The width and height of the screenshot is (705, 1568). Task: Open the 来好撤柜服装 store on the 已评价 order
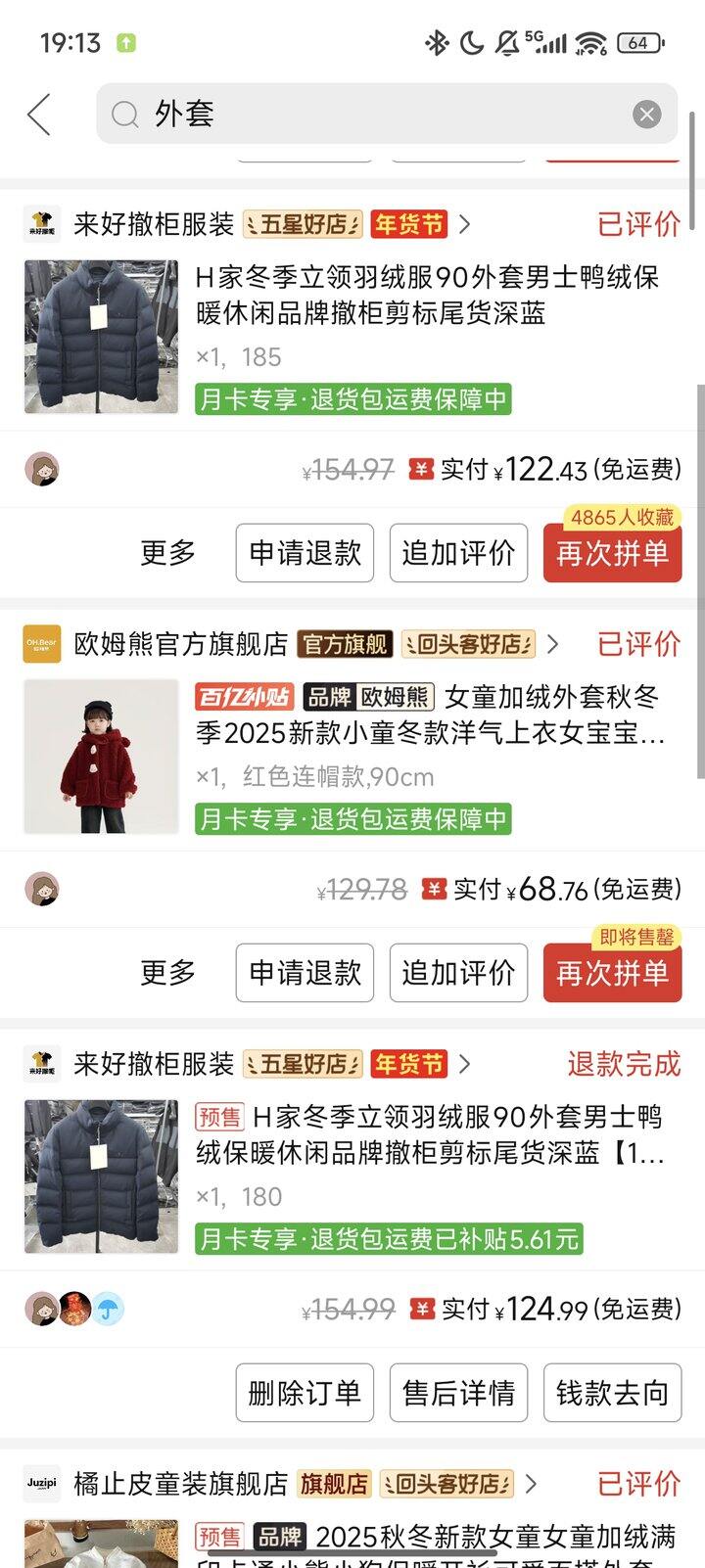coord(154,224)
